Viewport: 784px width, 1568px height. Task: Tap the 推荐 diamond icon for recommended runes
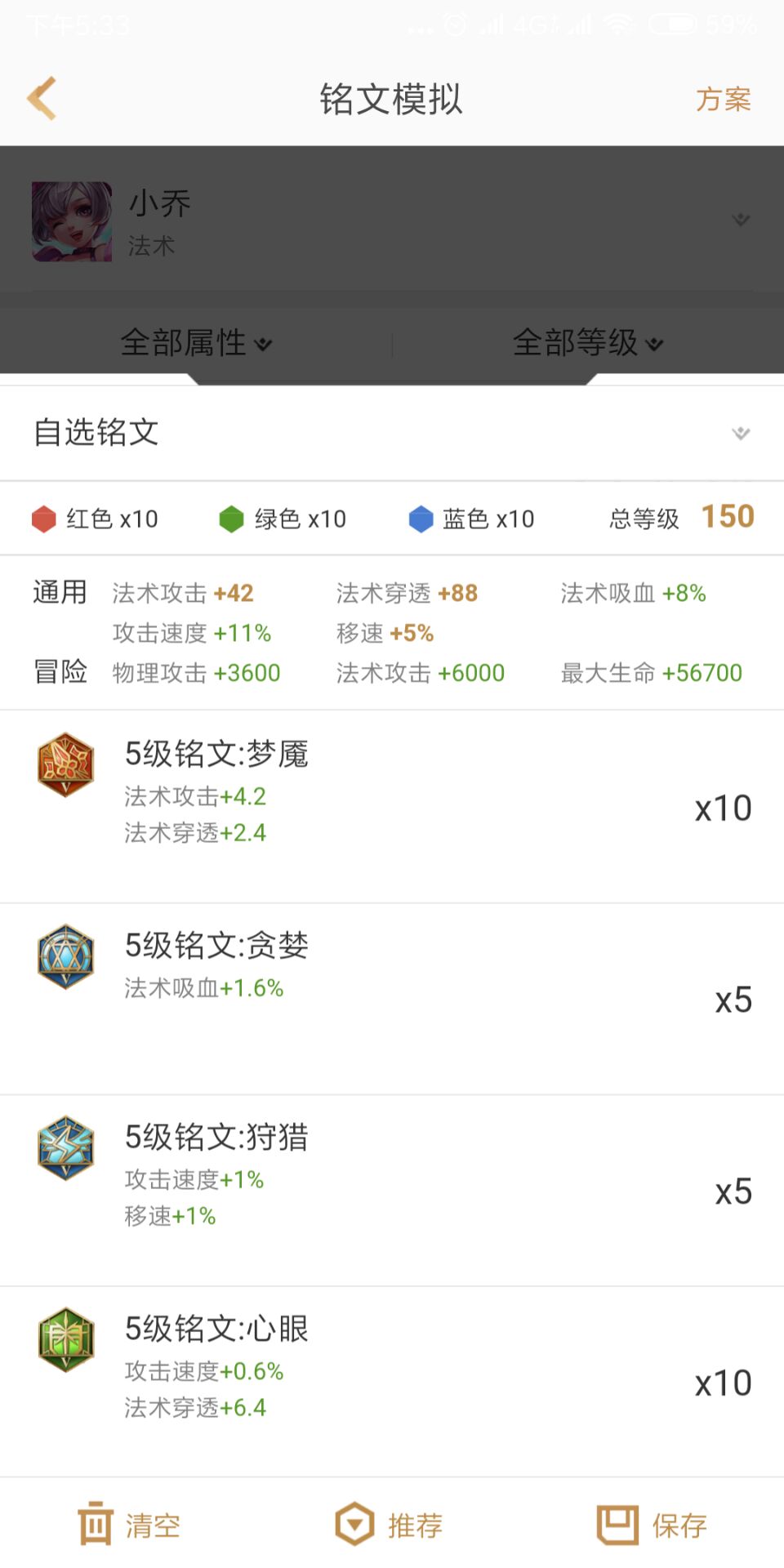354,1522
